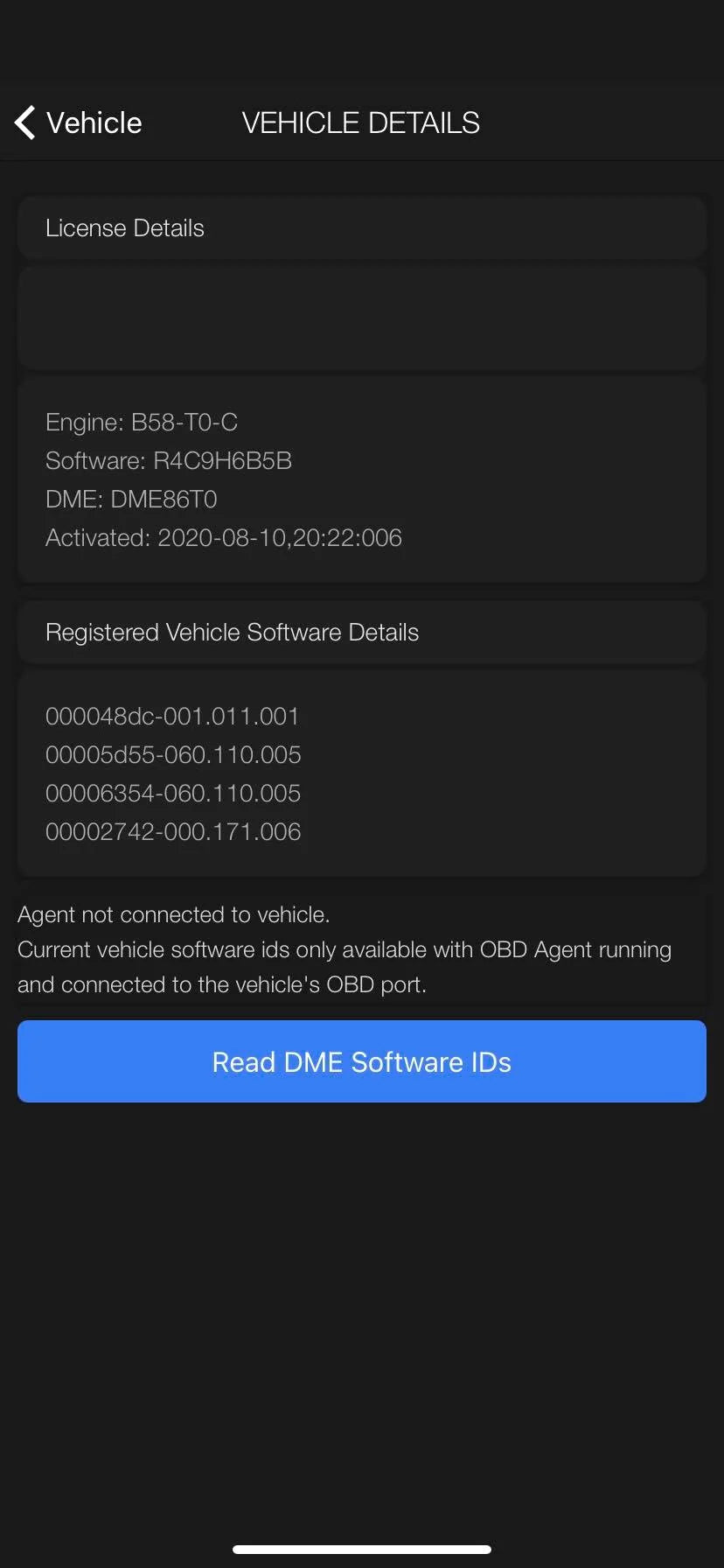
Task: Go back to the Vehicle screen
Action: point(78,122)
